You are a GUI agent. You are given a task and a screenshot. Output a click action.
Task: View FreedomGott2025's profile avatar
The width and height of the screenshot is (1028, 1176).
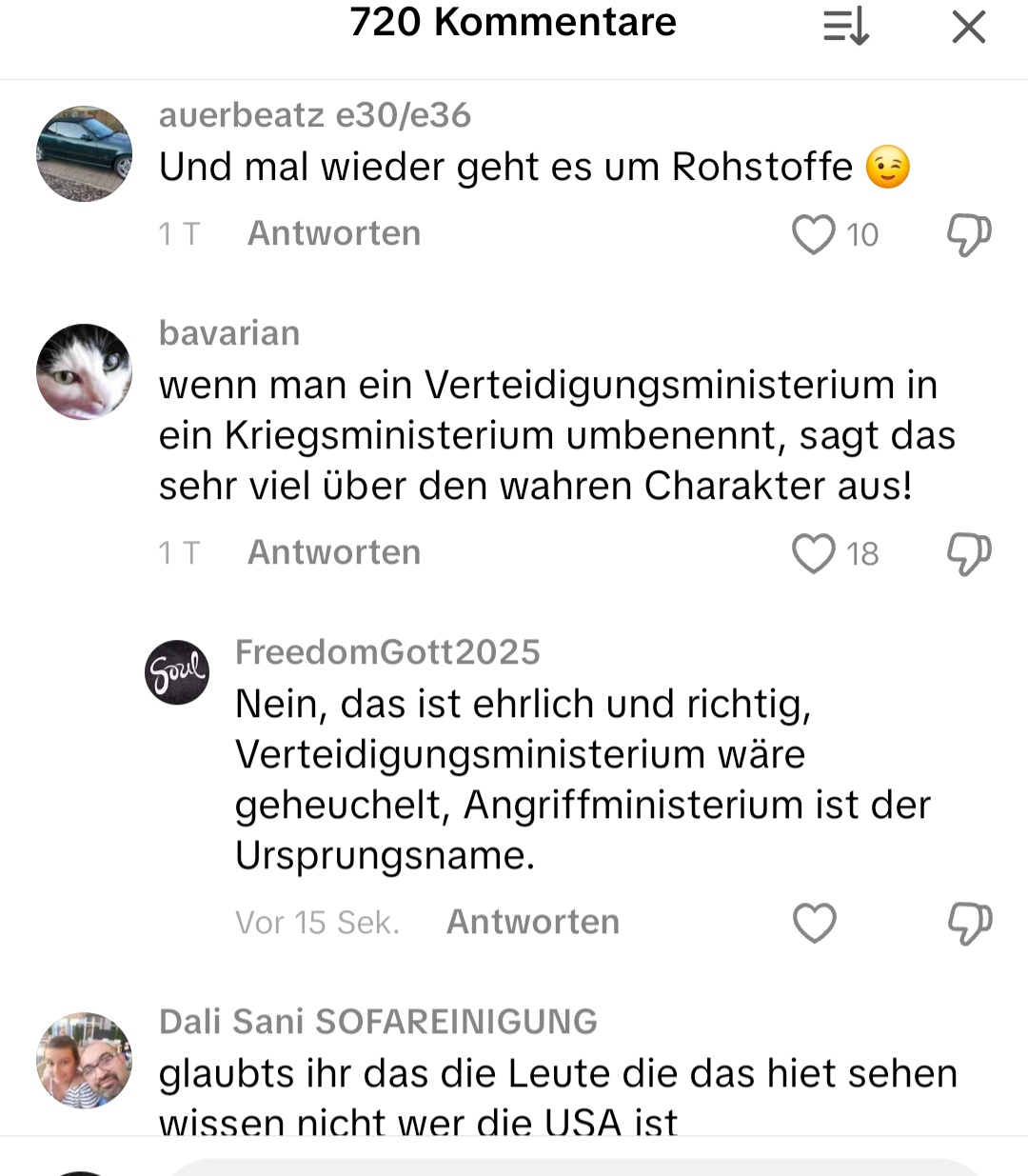[177, 672]
